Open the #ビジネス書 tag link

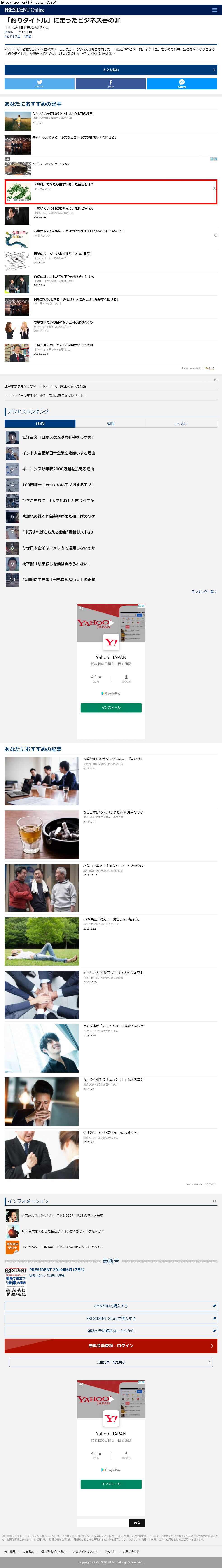13,37
